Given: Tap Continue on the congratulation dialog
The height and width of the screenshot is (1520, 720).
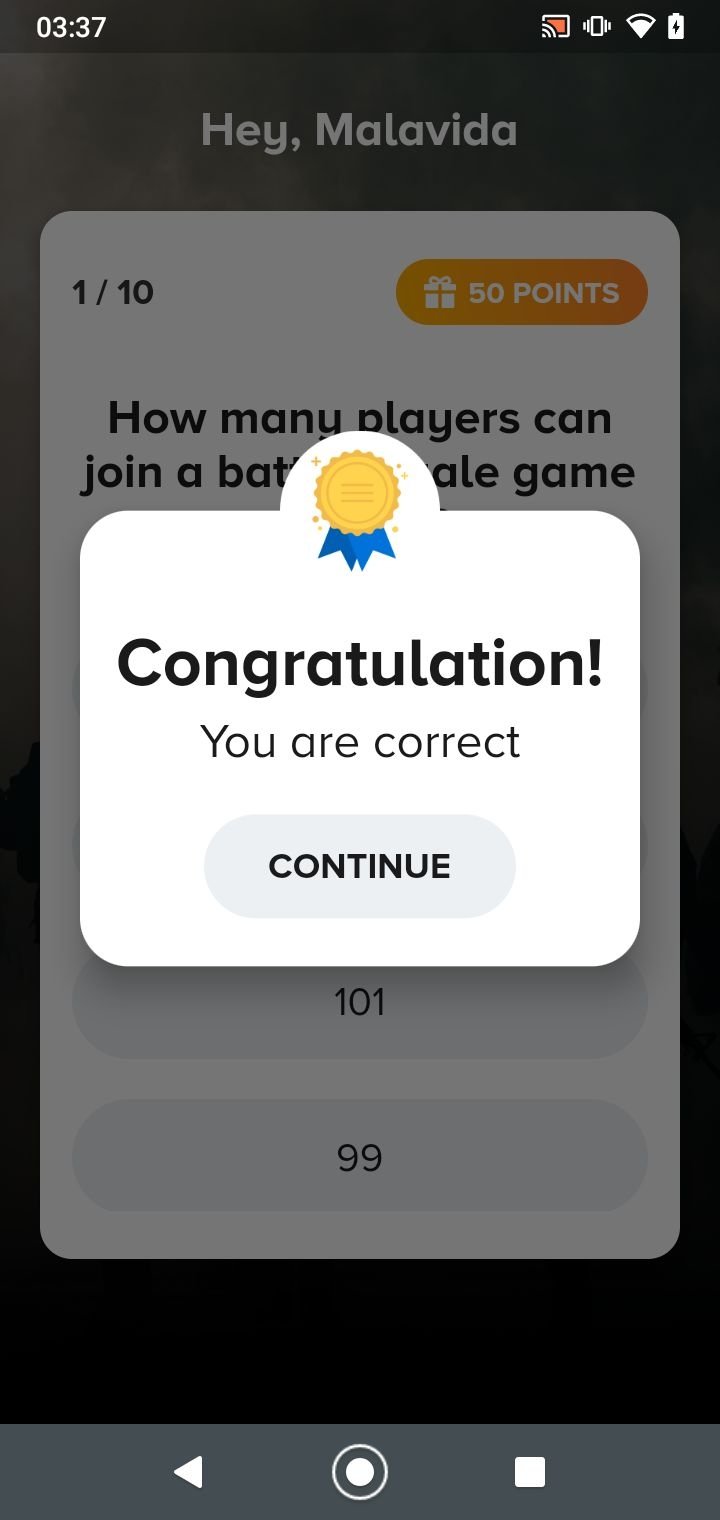Looking at the screenshot, I should point(360,866).
